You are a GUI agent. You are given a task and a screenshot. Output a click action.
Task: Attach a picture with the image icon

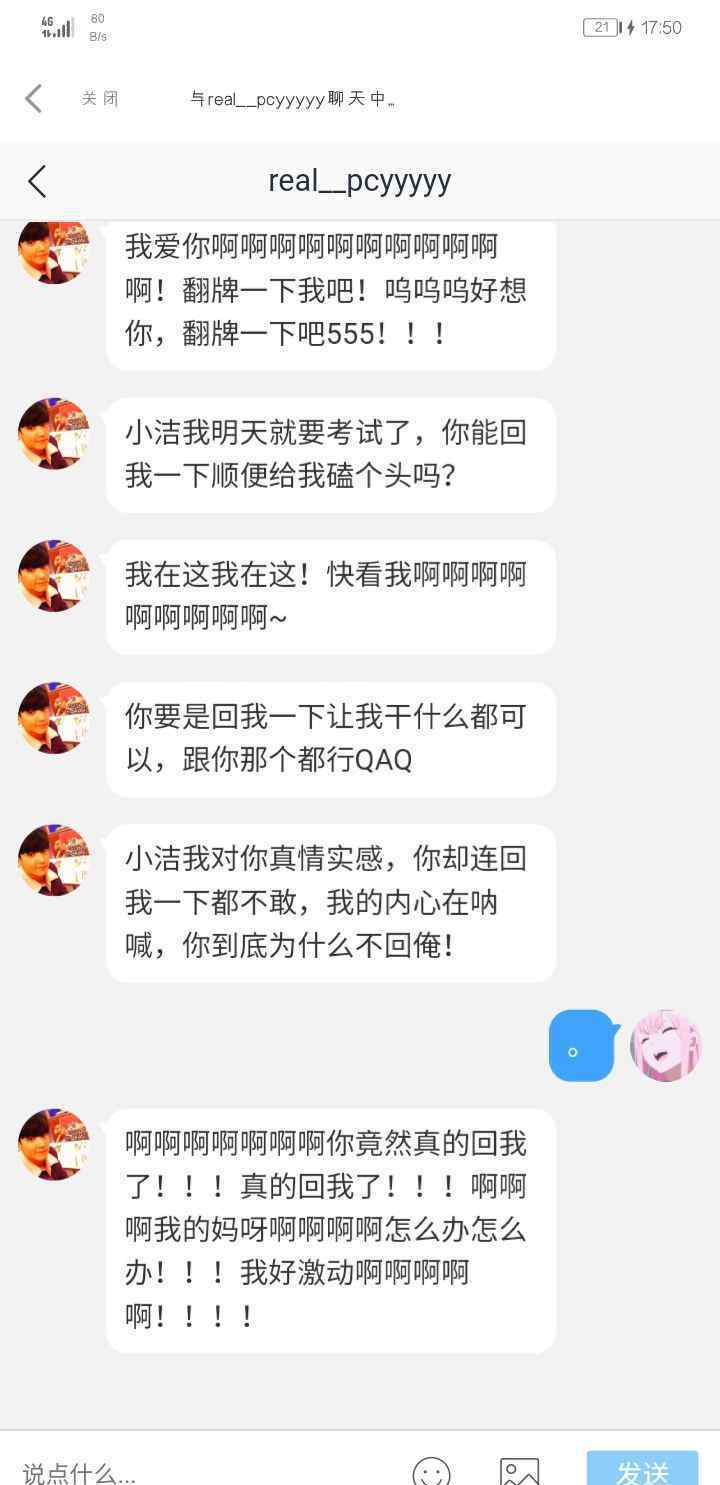(x=519, y=1471)
